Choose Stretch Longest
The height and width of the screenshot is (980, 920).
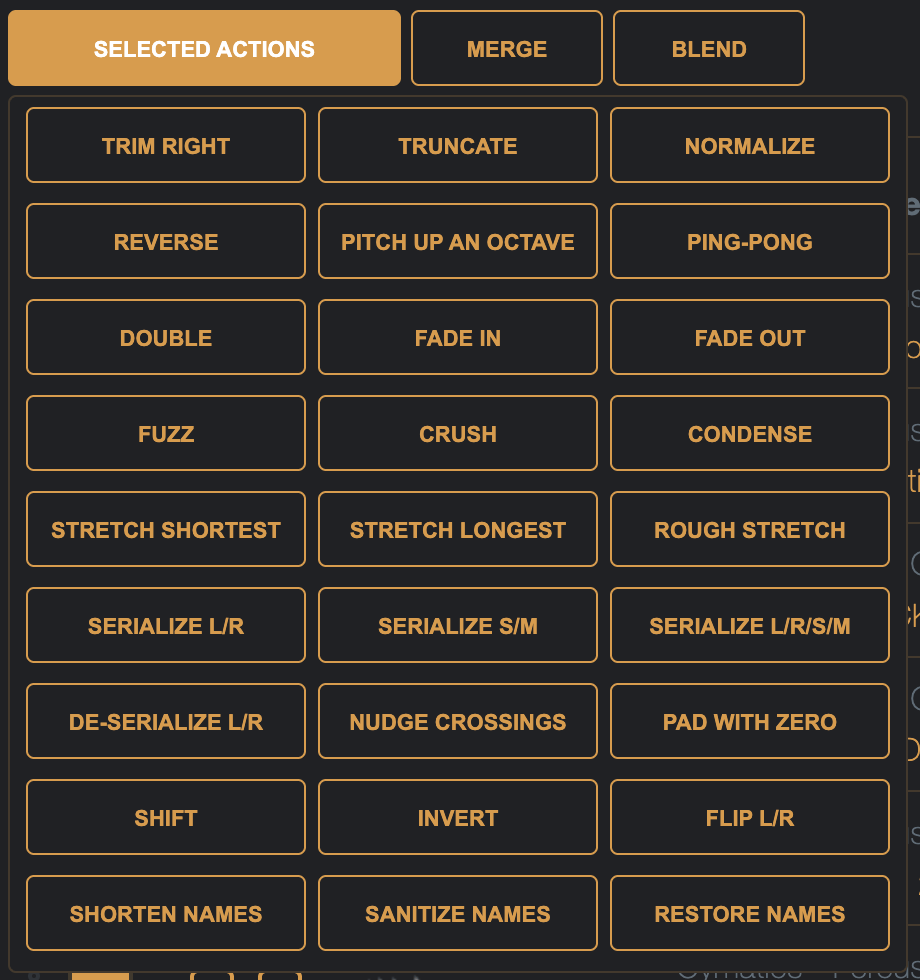pos(458,530)
